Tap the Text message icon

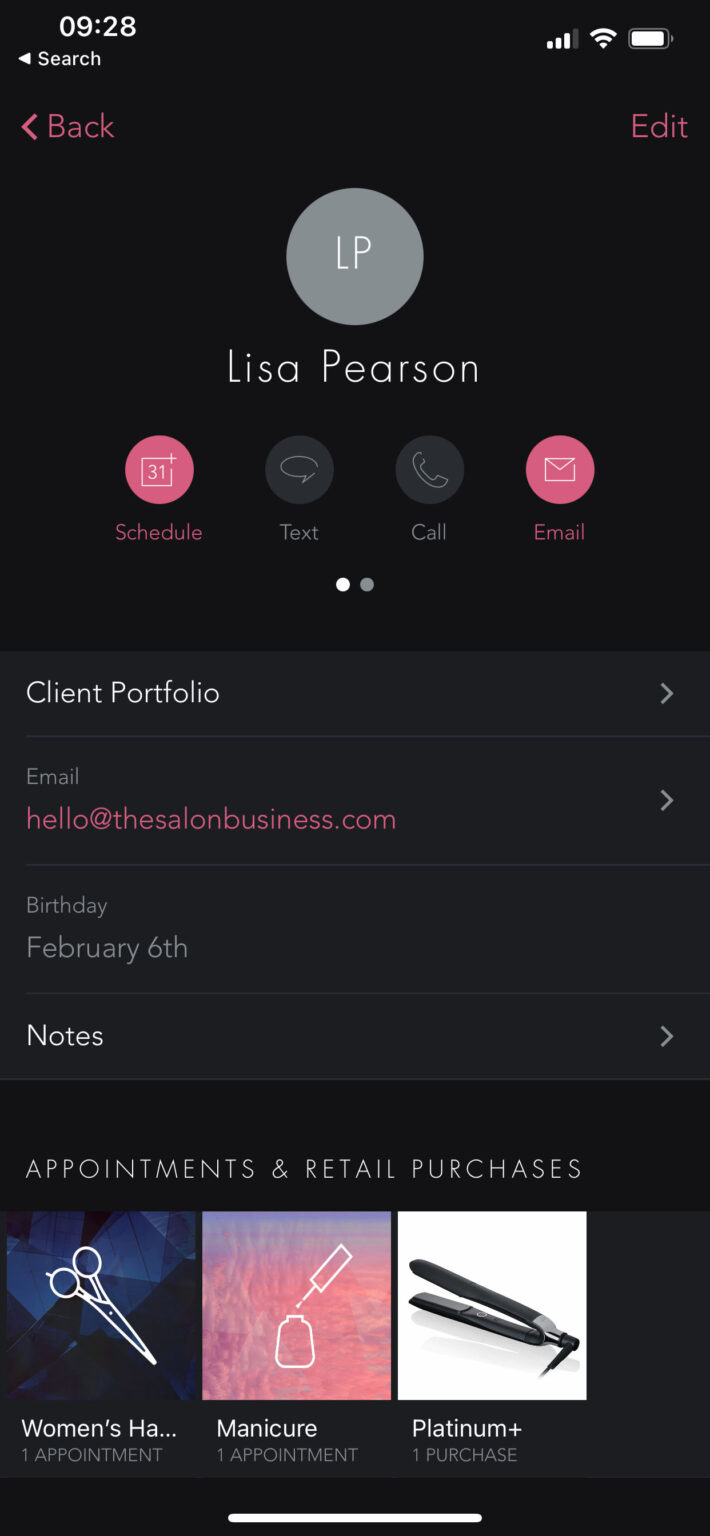(299, 470)
